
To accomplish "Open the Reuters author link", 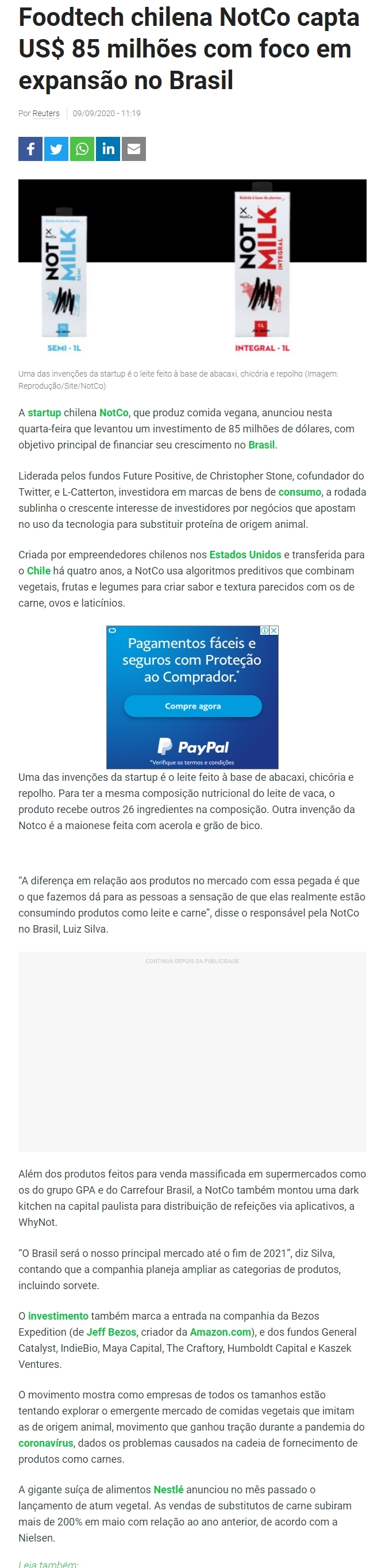I will pos(46,113).
